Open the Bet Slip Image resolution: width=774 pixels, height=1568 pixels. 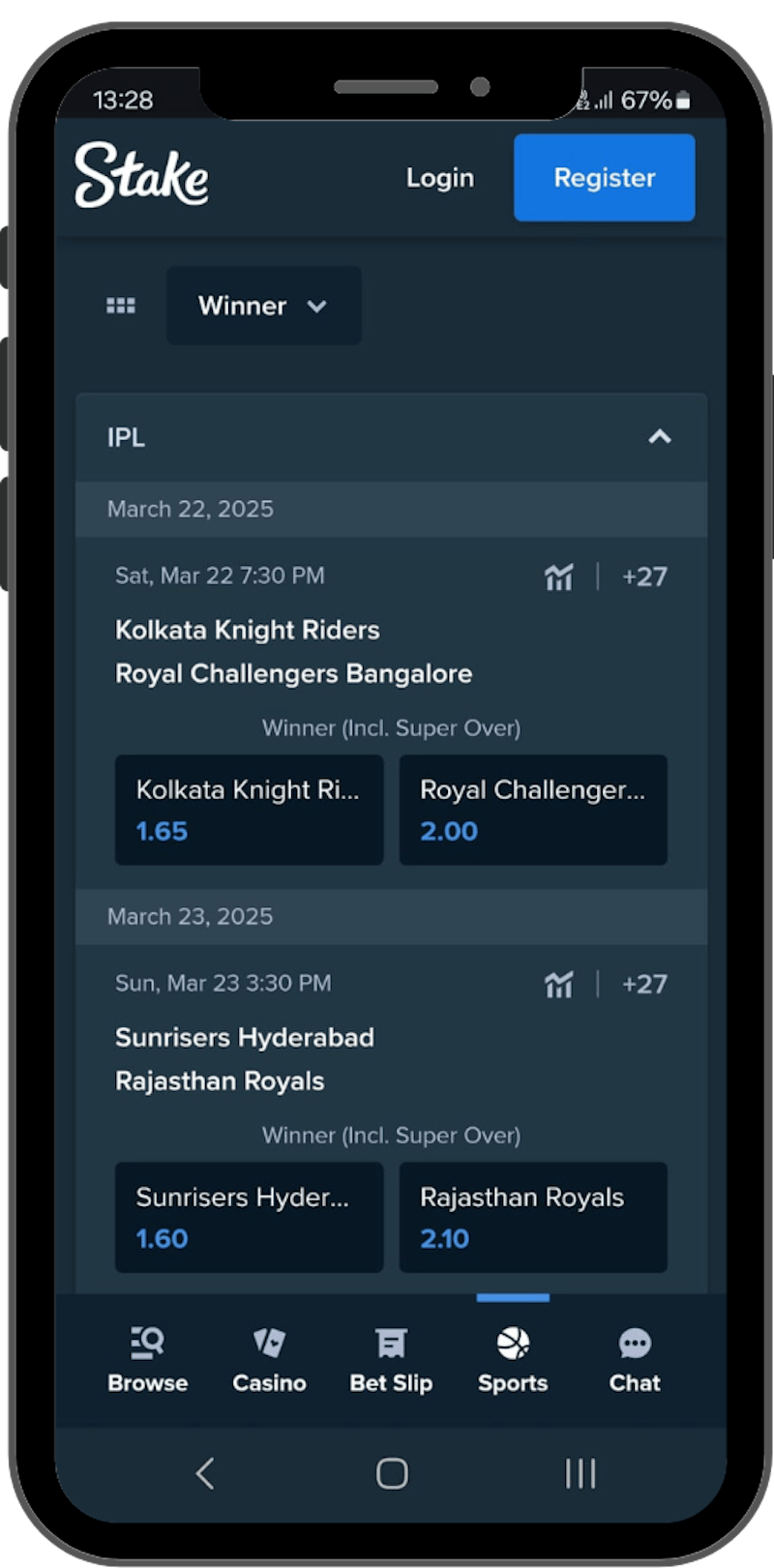[391, 1359]
